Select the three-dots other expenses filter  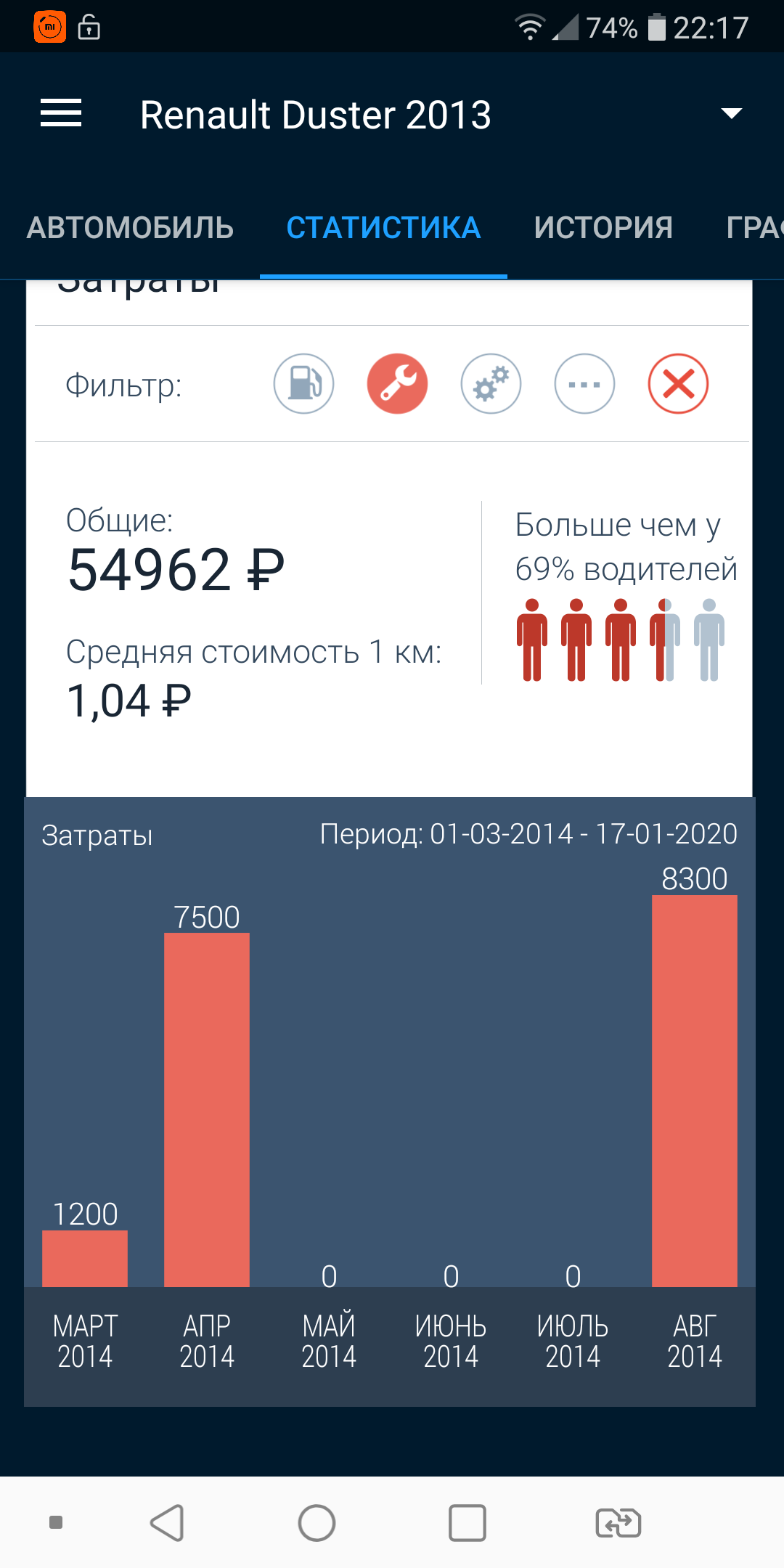584,384
